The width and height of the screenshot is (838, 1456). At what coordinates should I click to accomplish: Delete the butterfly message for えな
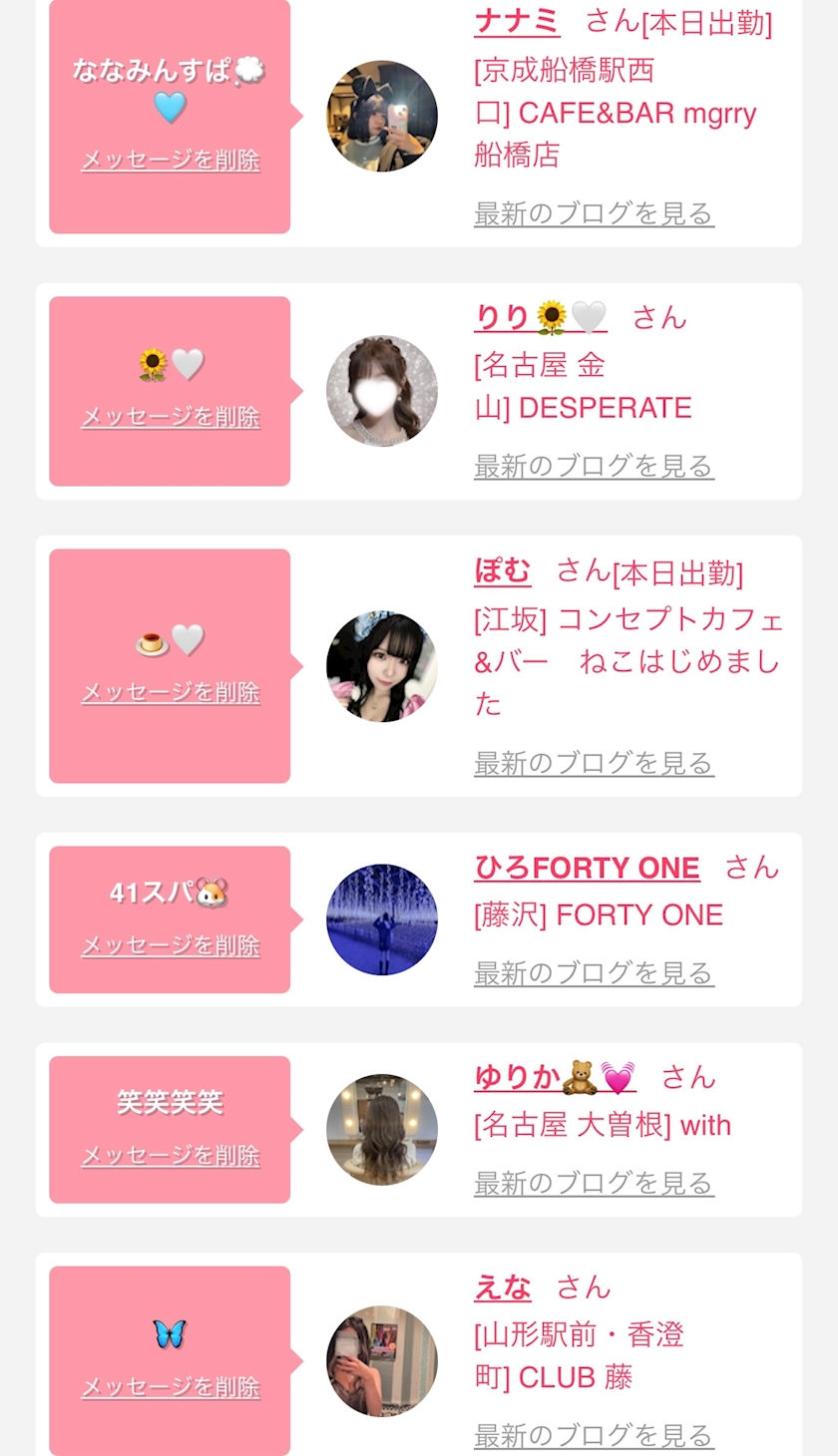point(170,1387)
